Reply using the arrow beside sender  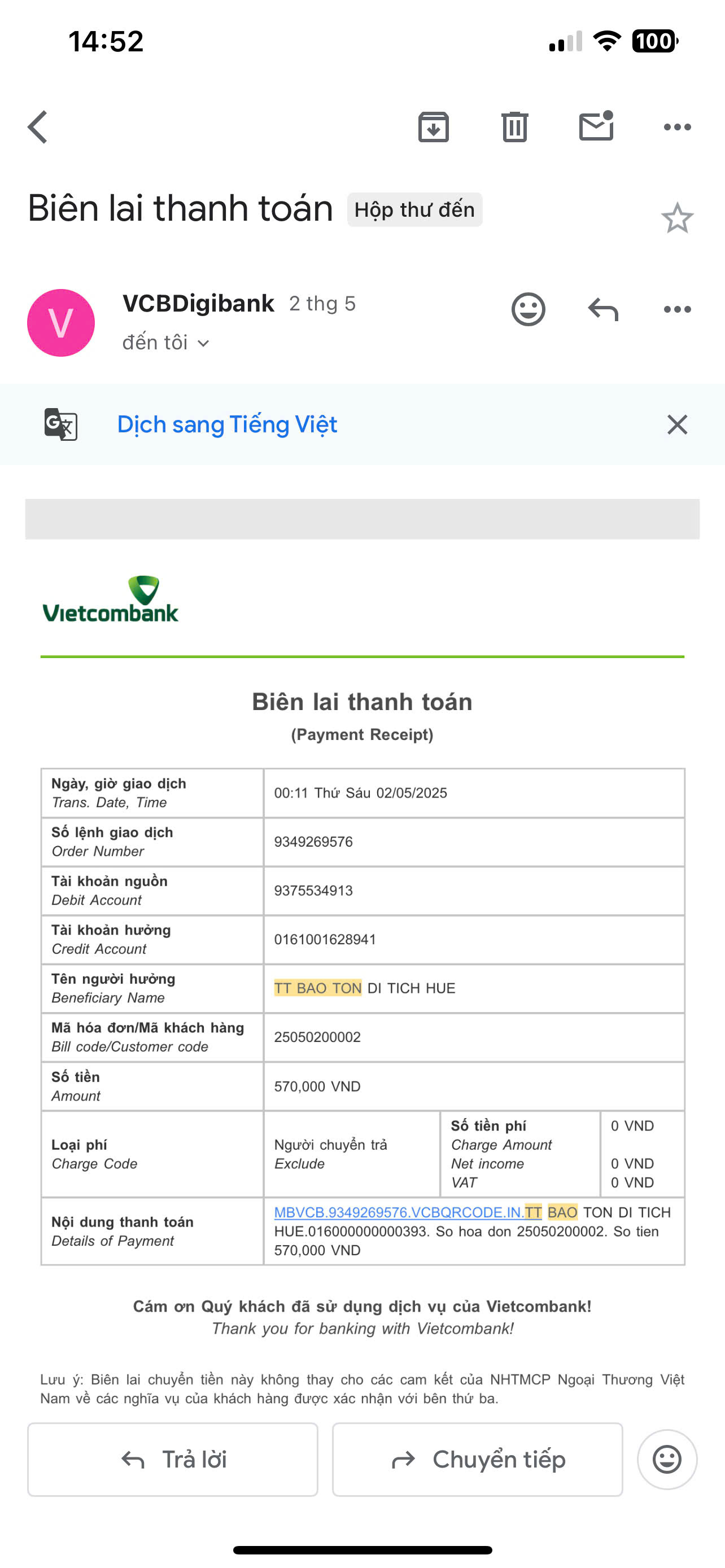602,309
